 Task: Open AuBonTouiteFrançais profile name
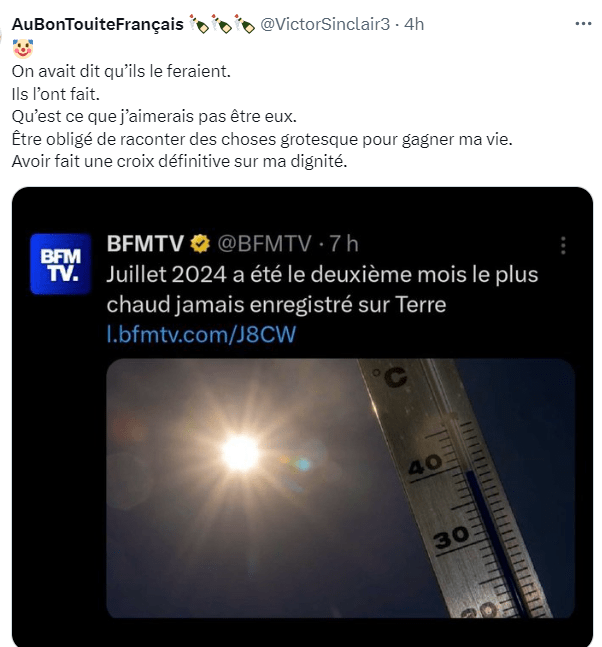[97, 24]
